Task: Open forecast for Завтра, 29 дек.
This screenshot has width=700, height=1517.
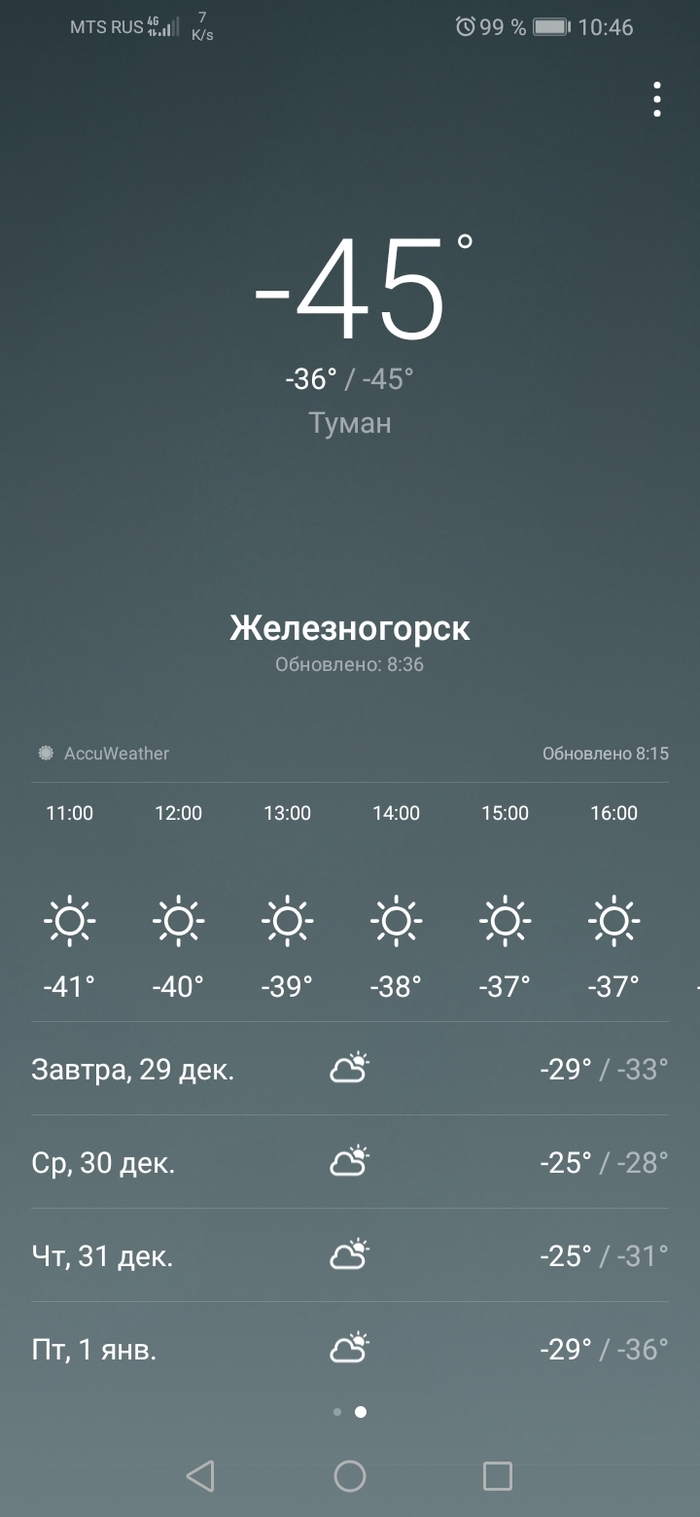Action: click(x=349, y=1069)
